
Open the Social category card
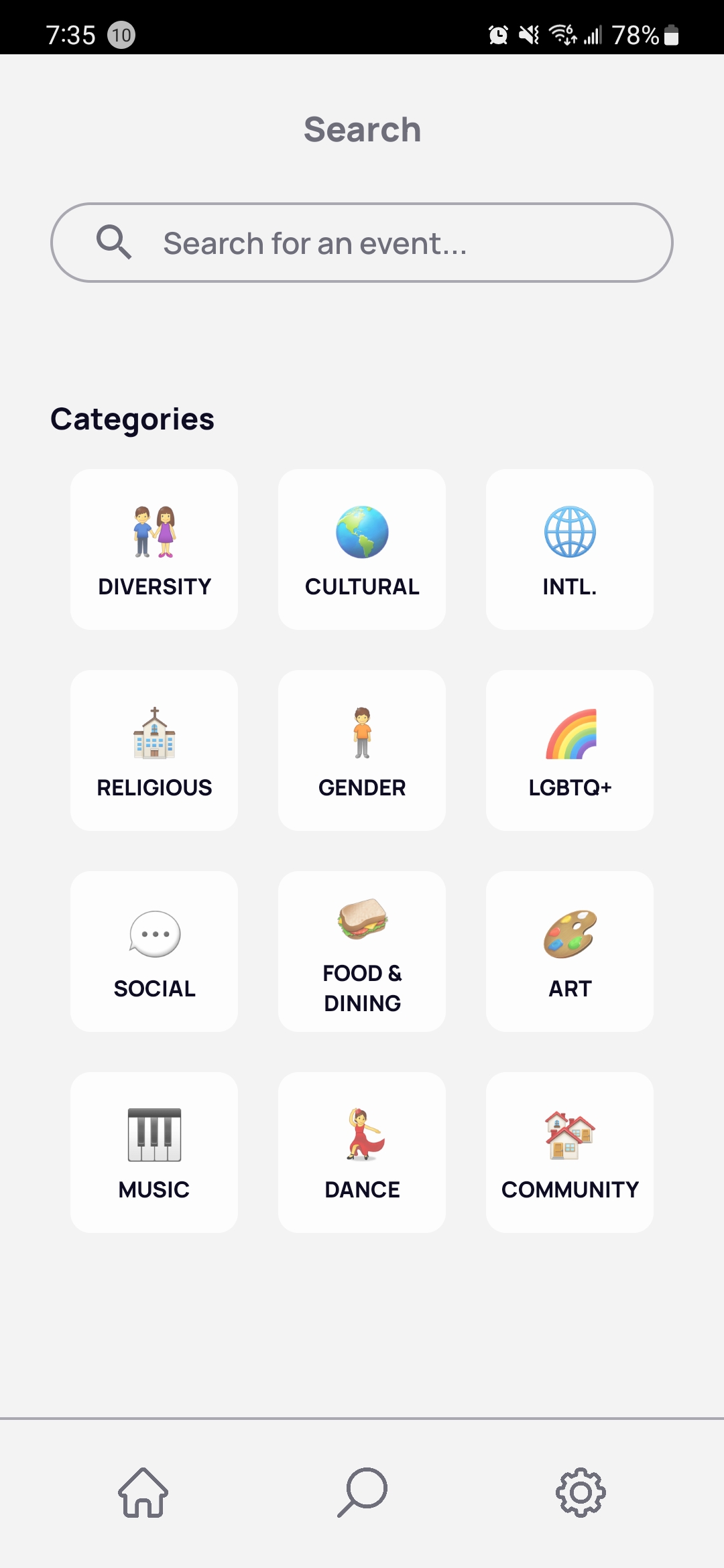click(x=154, y=952)
